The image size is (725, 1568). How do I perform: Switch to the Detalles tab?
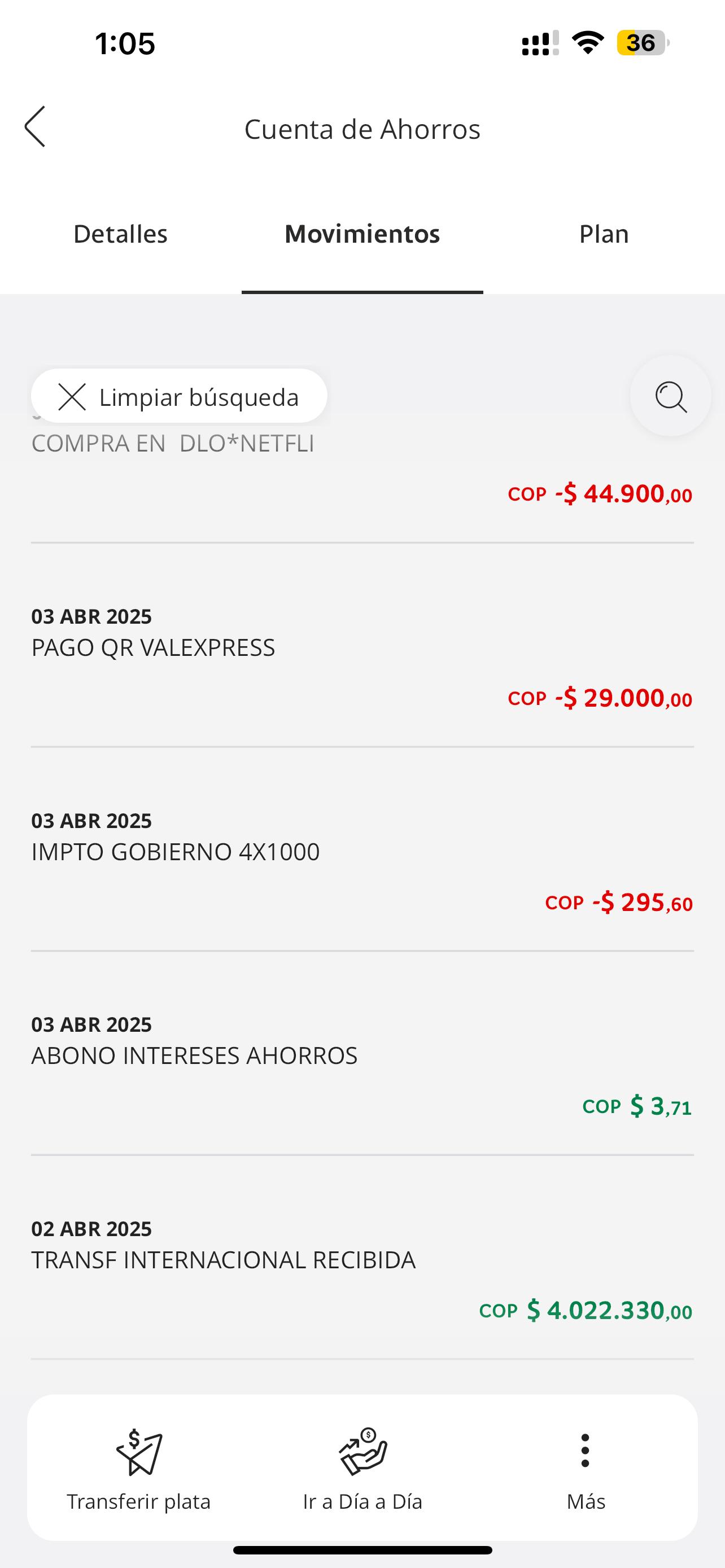tap(120, 234)
